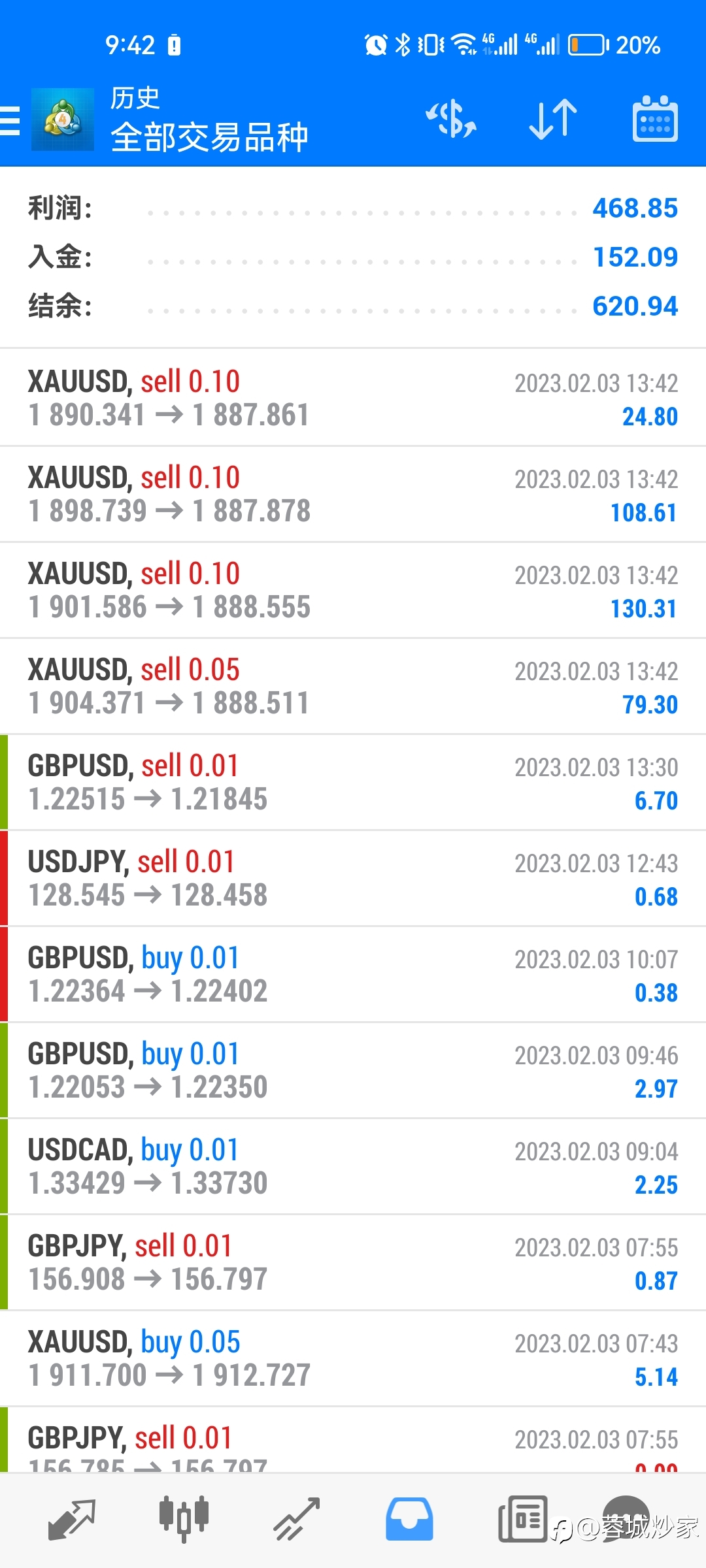
Task: Open the symbol filter dollar icon
Action: click(451, 120)
